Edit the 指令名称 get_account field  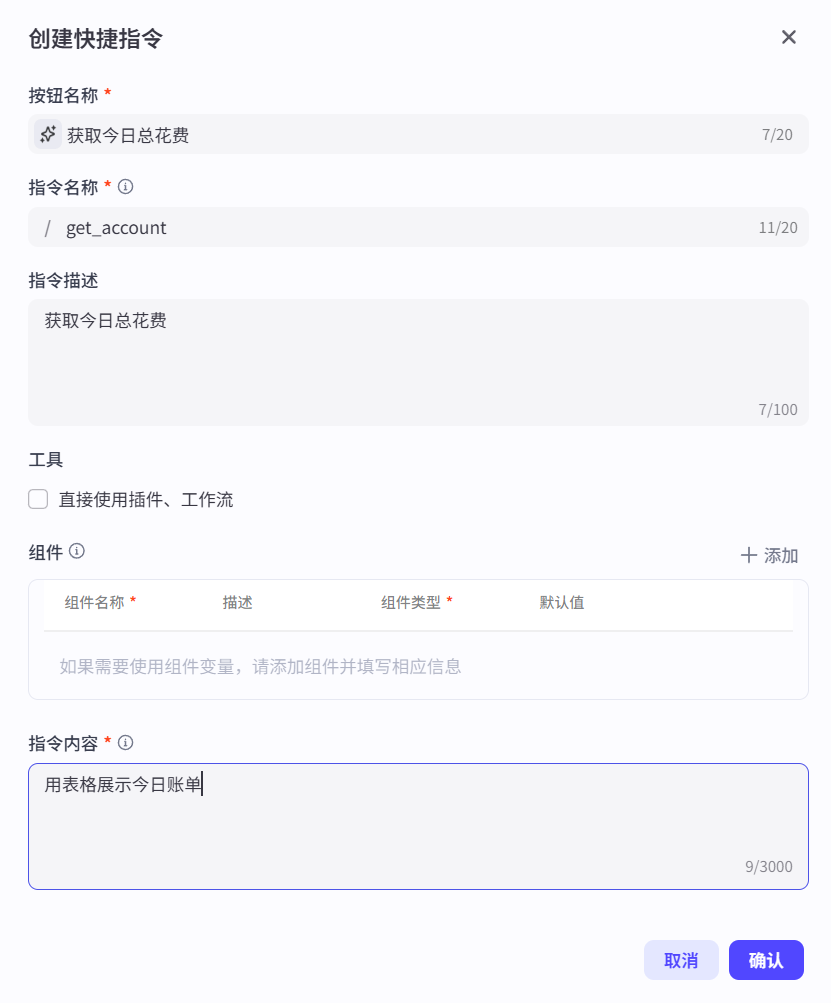[x=400, y=228]
